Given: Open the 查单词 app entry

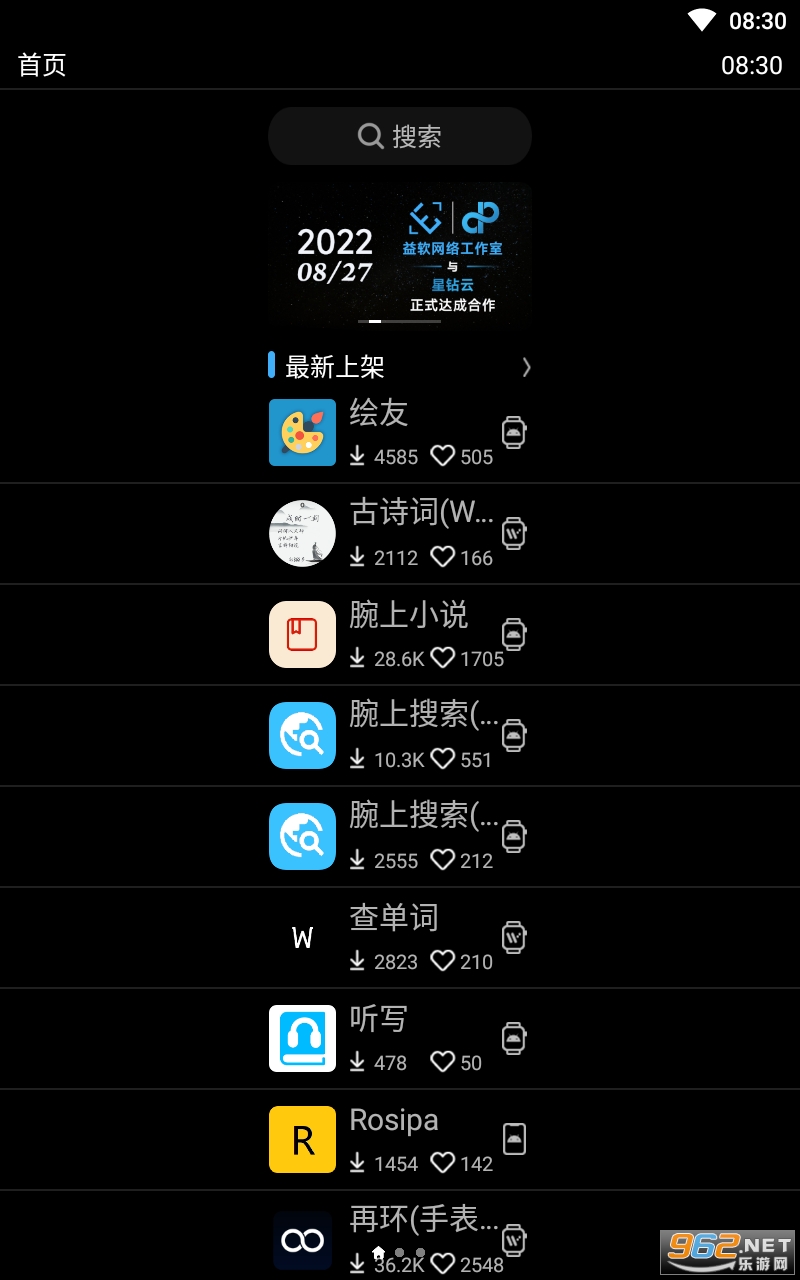Looking at the screenshot, I should (400, 937).
